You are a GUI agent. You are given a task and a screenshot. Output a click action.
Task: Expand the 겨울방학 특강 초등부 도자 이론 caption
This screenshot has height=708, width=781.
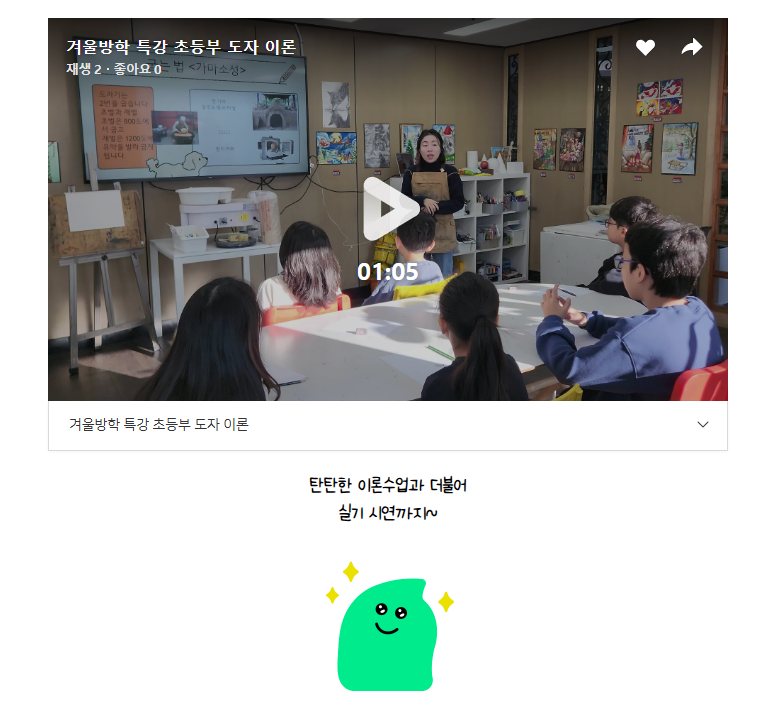pos(702,425)
